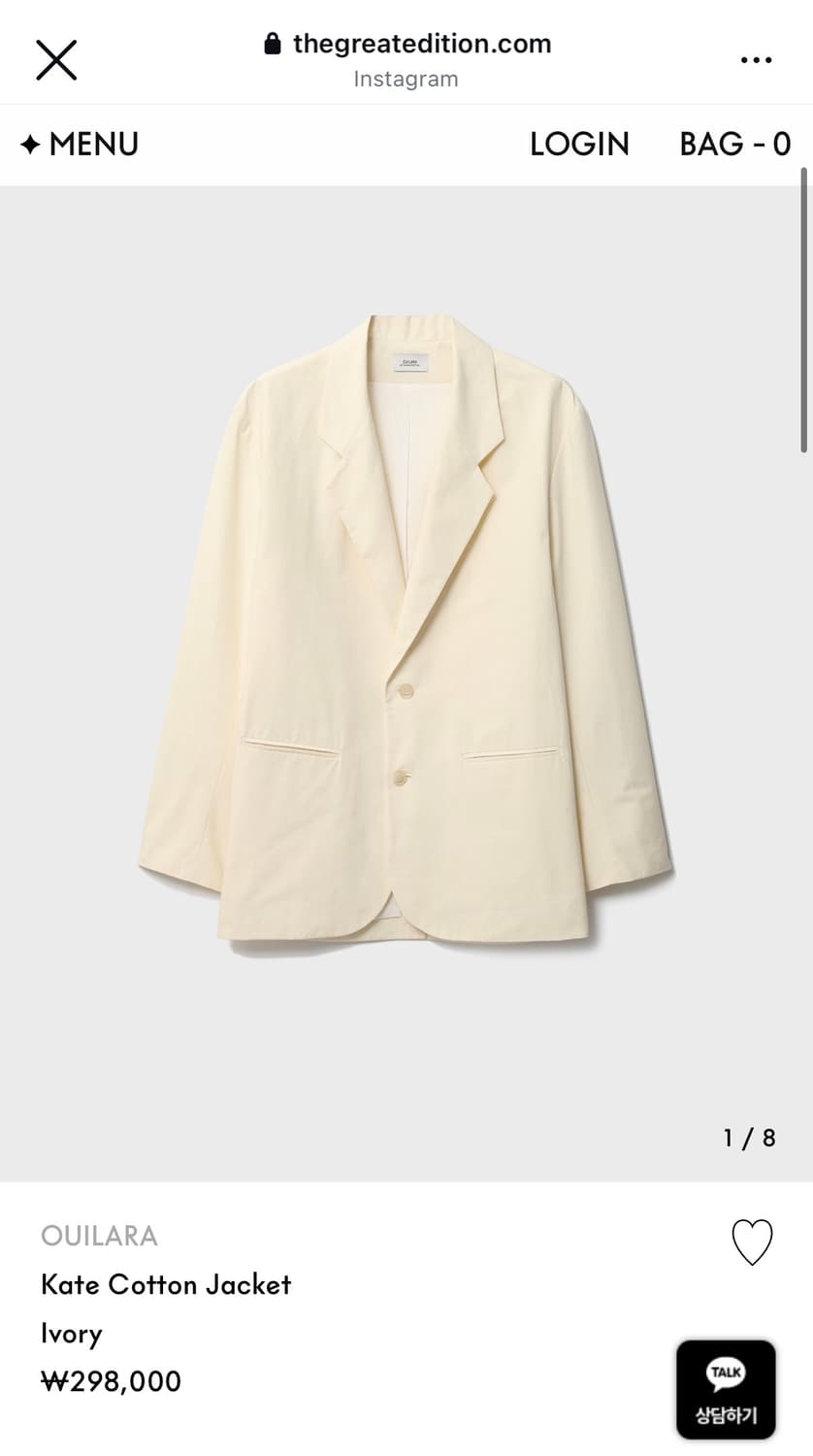The height and width of the screenshot is (1456, 813).
Task: Open the wishlist heart icon for Kate Cotton Jacket
Action: 752,1241
